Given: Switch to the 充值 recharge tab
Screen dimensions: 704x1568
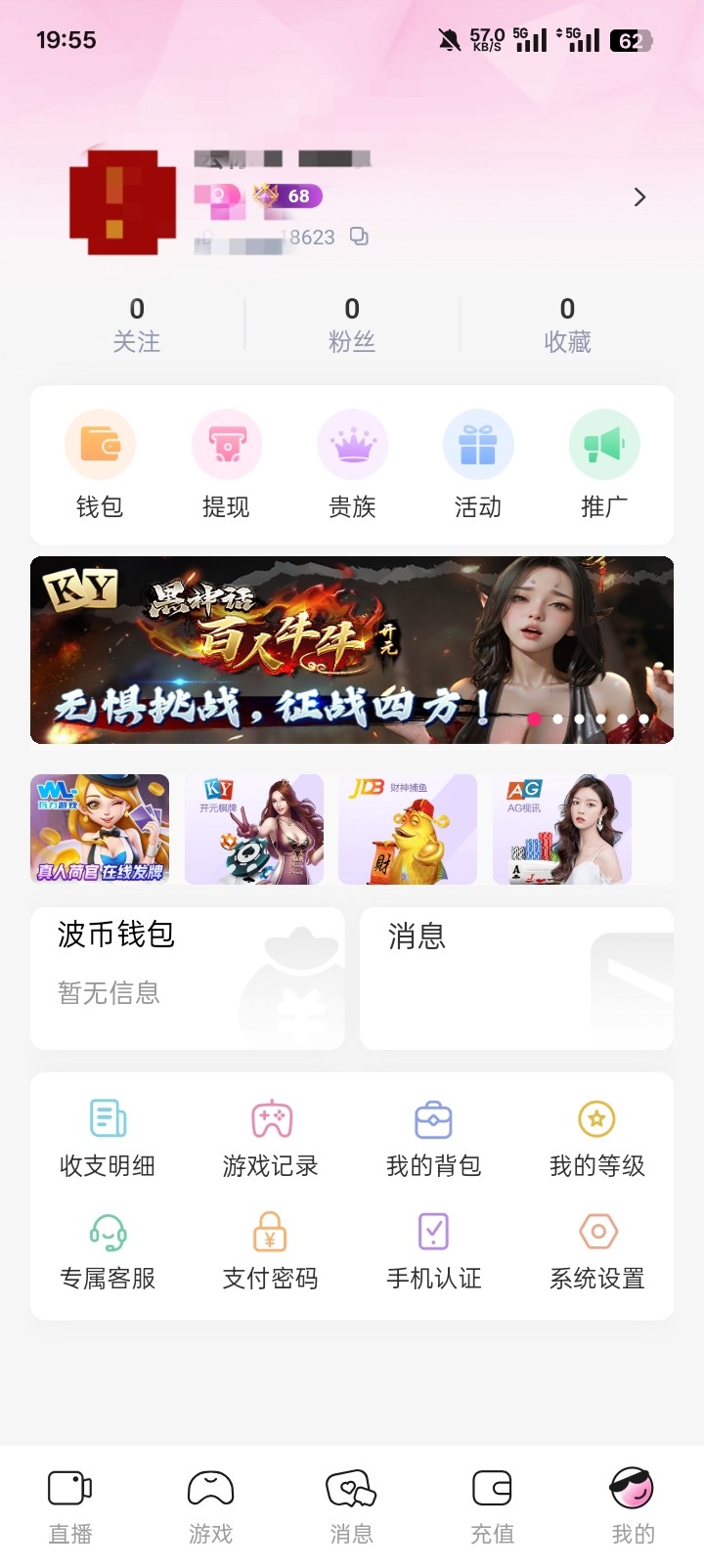Looking at the screenshot, I should click(x=492, y=1505).
